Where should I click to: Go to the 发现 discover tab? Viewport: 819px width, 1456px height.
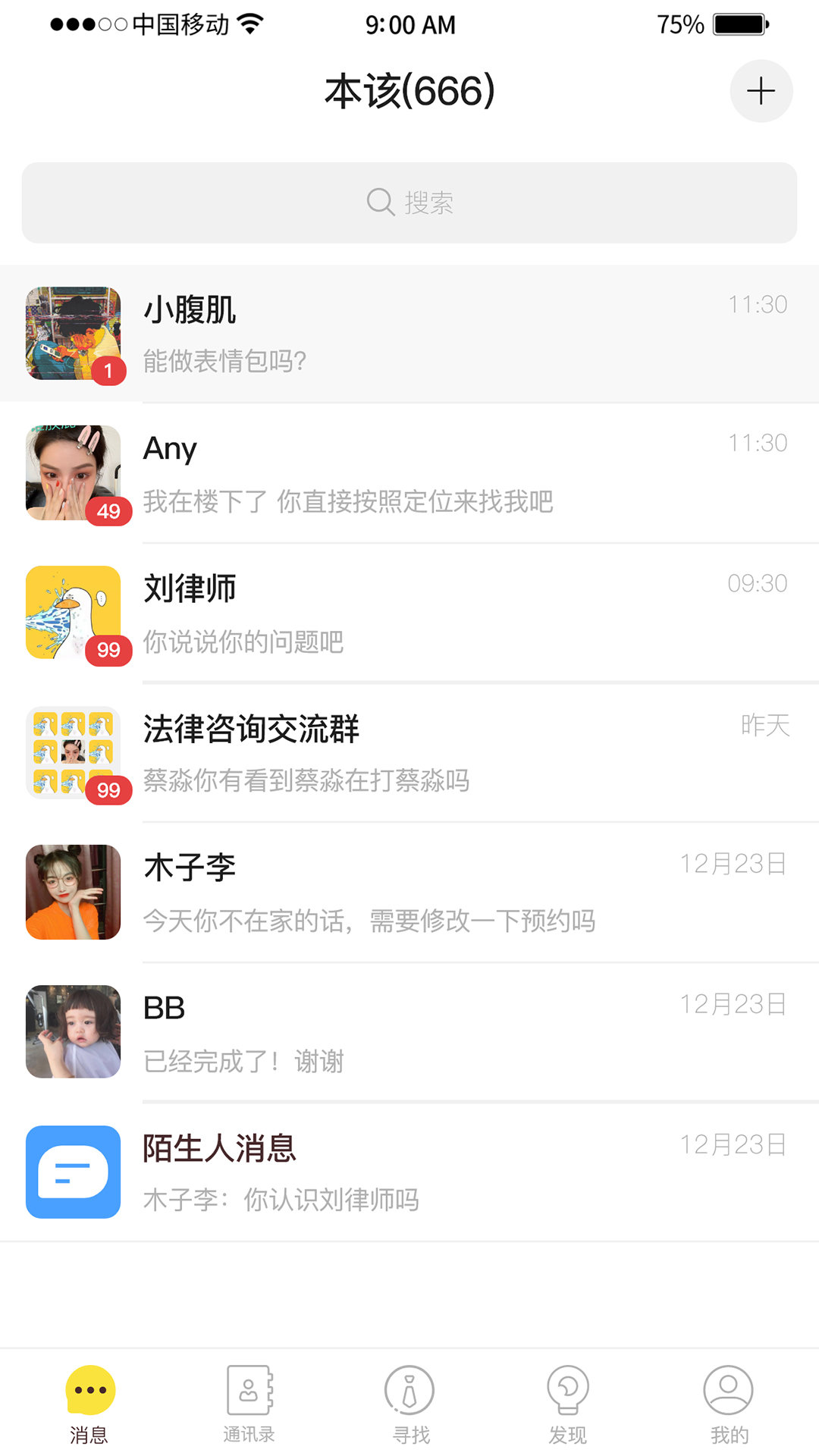[x=568, y=1403]
